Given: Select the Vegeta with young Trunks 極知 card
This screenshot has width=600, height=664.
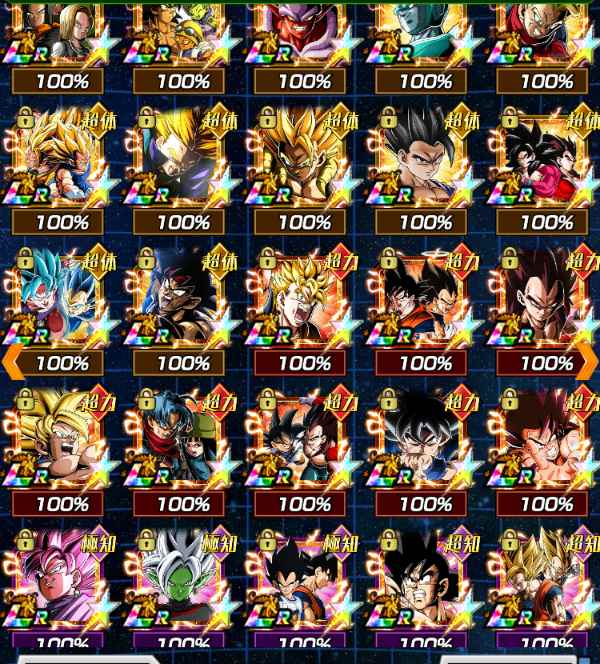Looking at the screenshot, I should click(304, 580).
